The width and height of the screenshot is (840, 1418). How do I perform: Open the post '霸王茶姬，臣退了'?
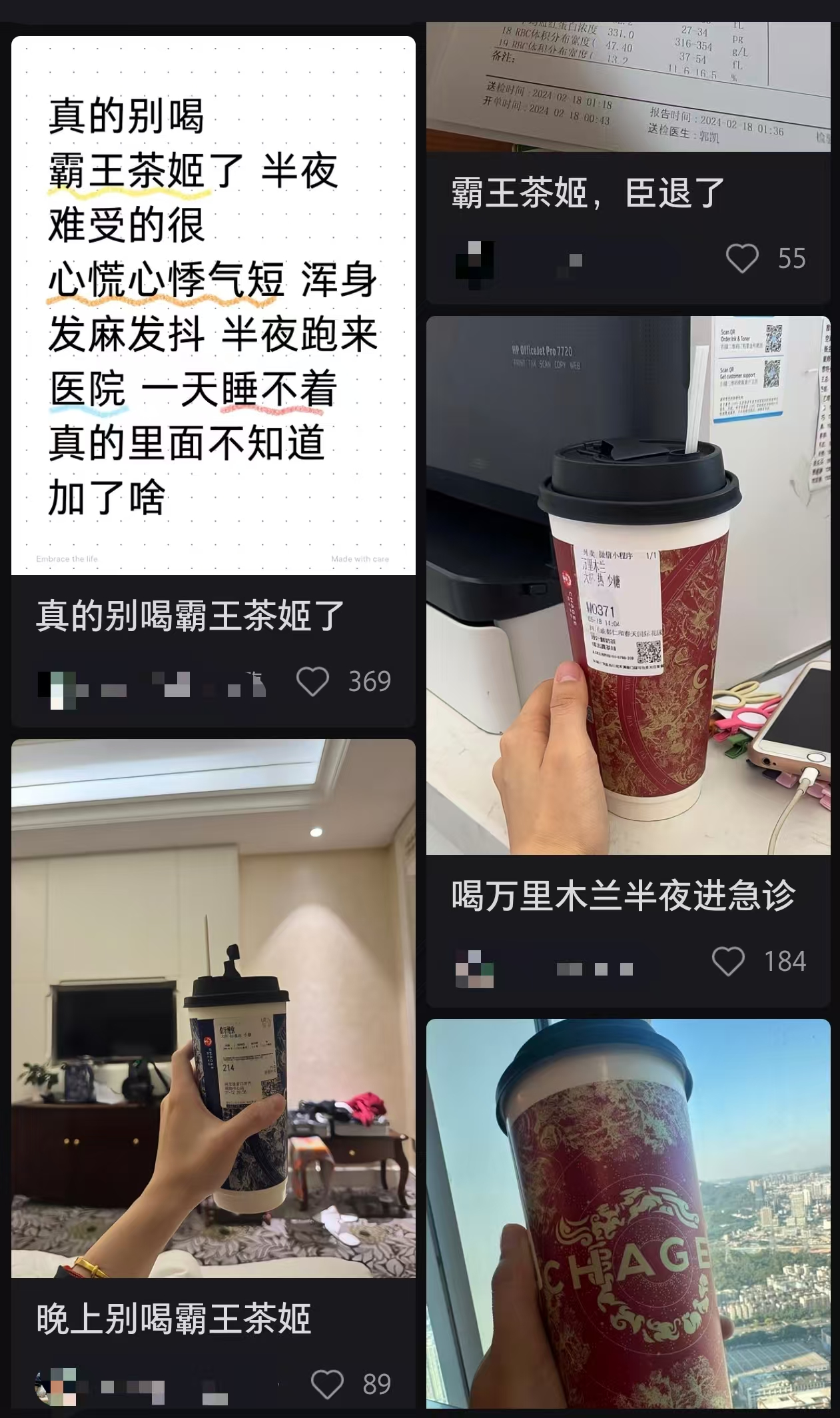point(628,87)
